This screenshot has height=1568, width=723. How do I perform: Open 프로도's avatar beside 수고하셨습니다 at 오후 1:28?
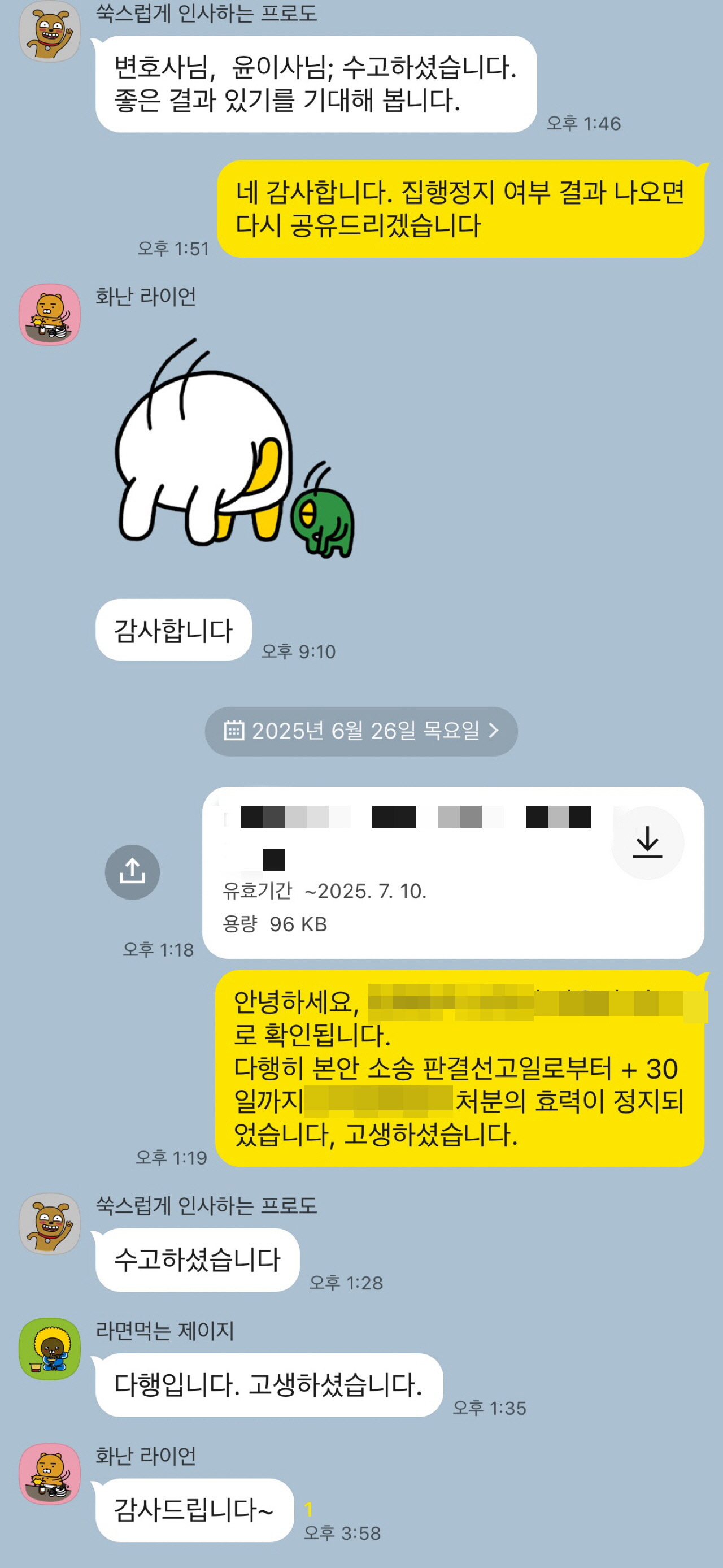click(x=49, y=1223)
